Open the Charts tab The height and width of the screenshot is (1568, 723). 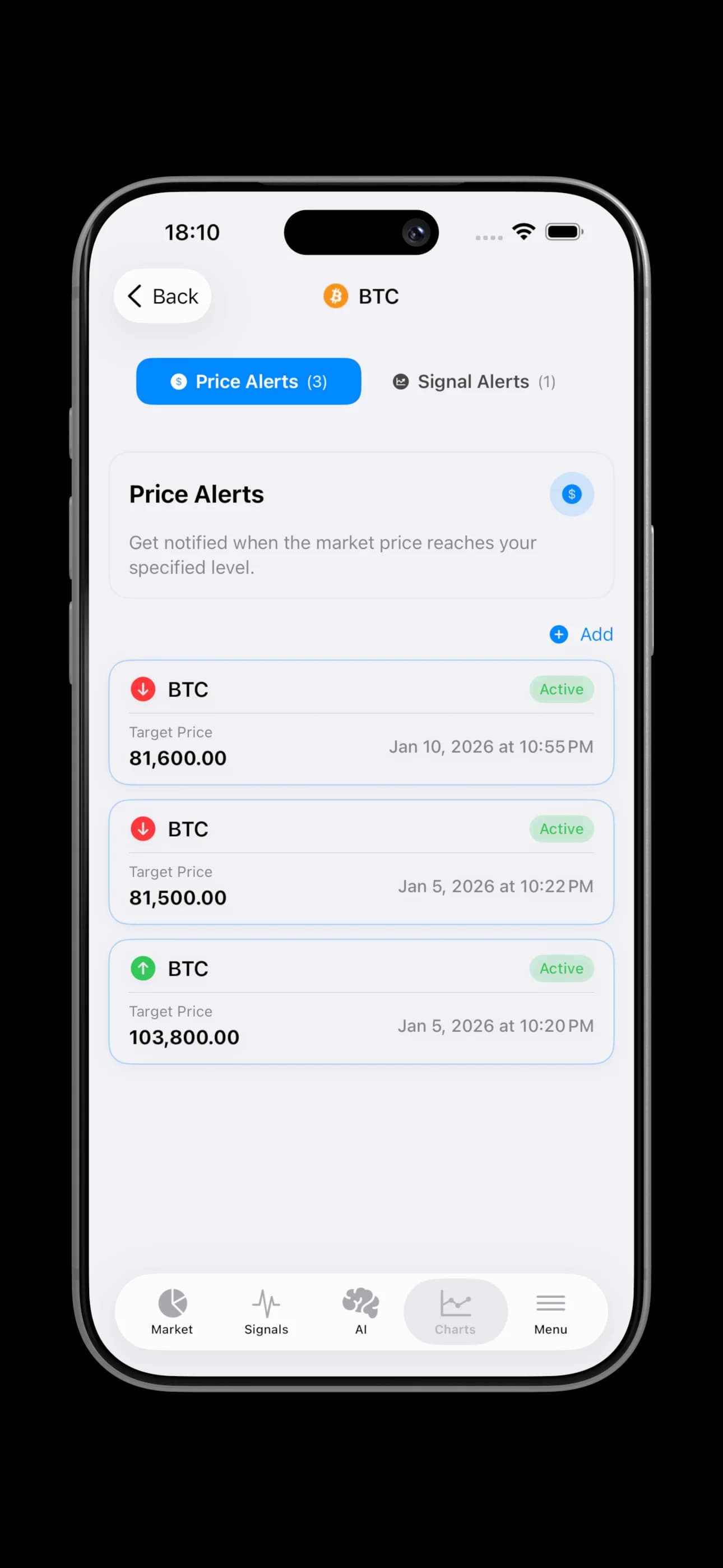coord(455,1312)
